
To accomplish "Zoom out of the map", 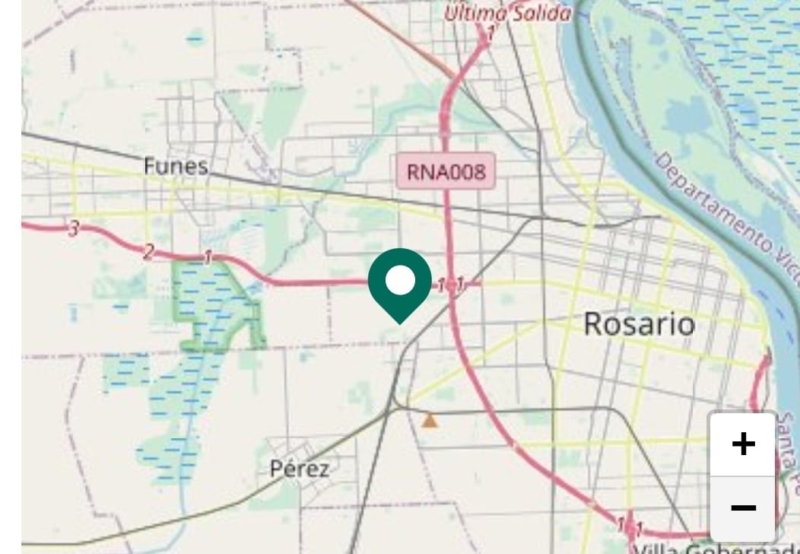I will pyautogui.click(x=742, y=508).
